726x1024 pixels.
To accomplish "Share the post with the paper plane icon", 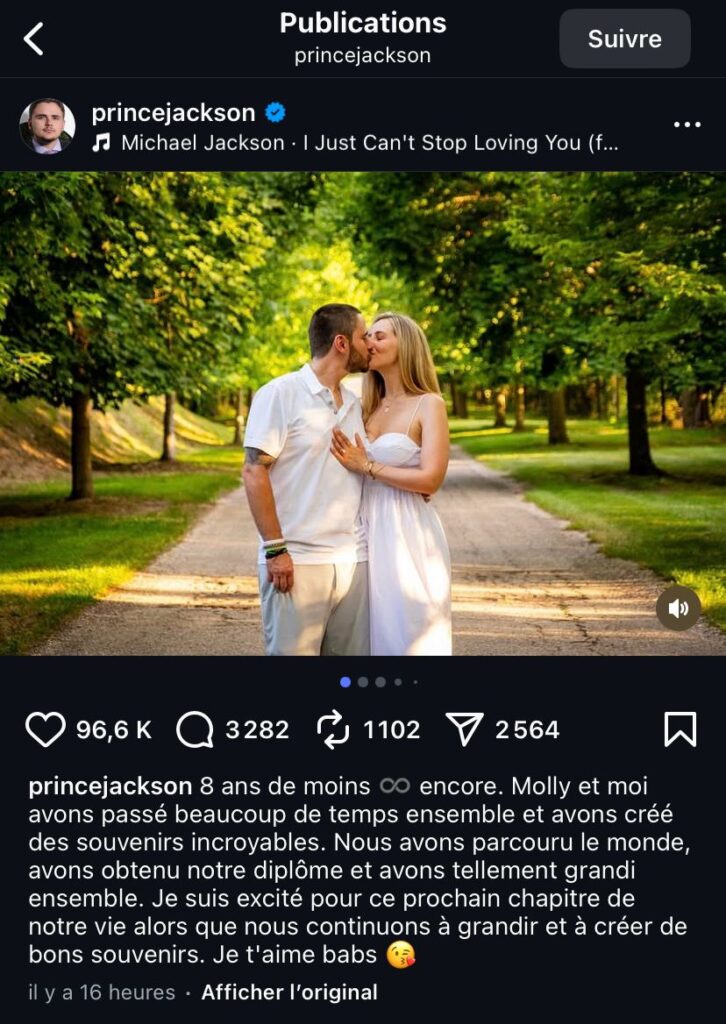I will (465, 730).
